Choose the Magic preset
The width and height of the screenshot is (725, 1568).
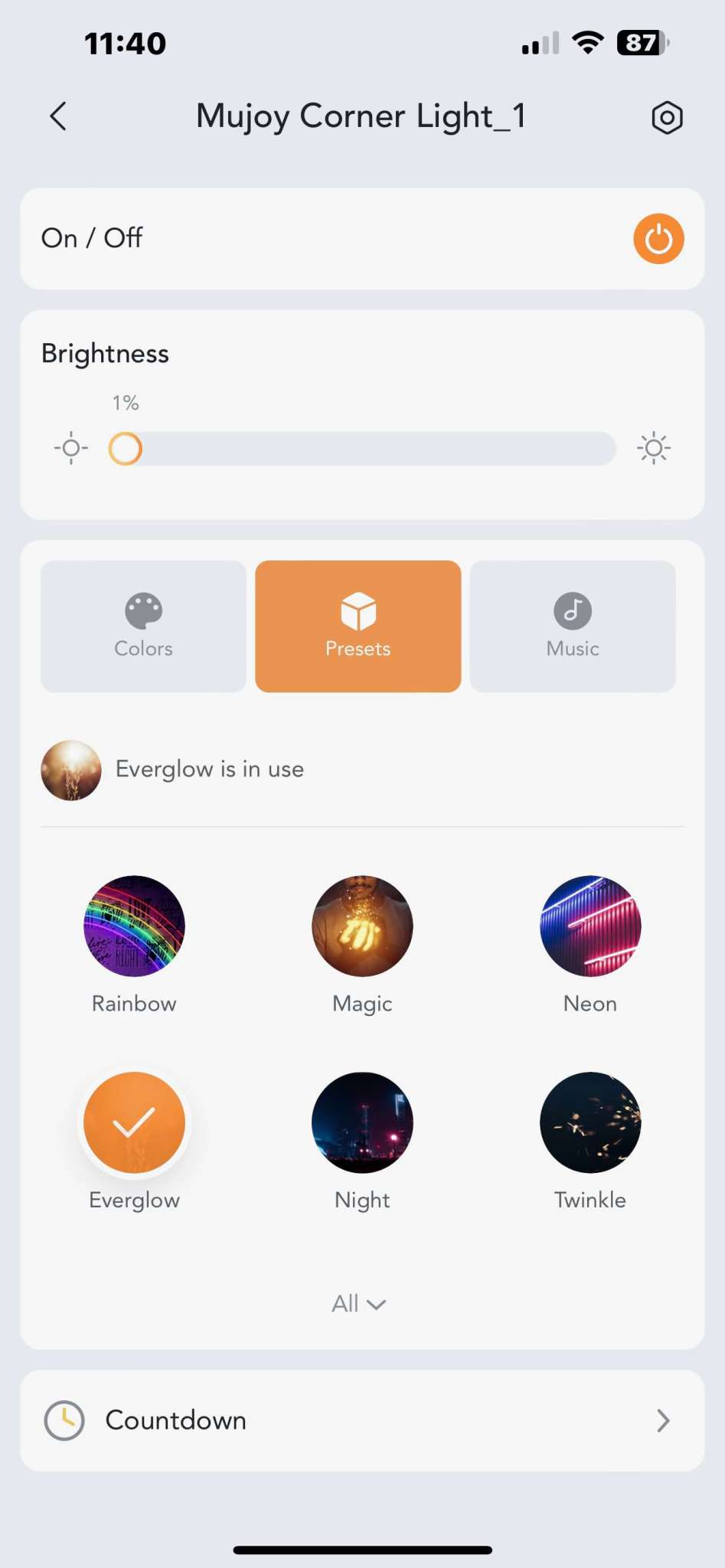362,926
